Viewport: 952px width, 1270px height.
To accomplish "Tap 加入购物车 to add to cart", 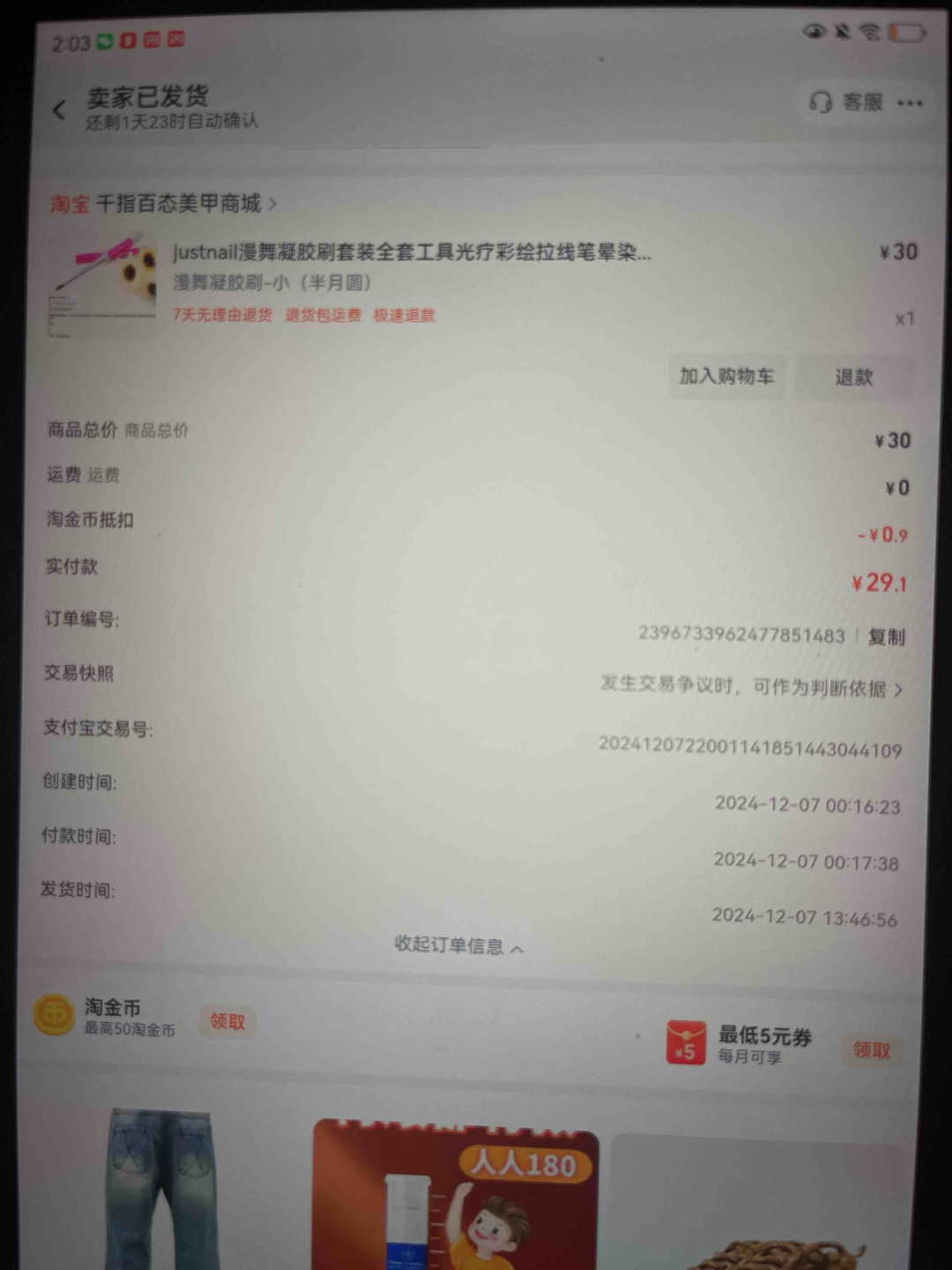I will coord(726,377).
